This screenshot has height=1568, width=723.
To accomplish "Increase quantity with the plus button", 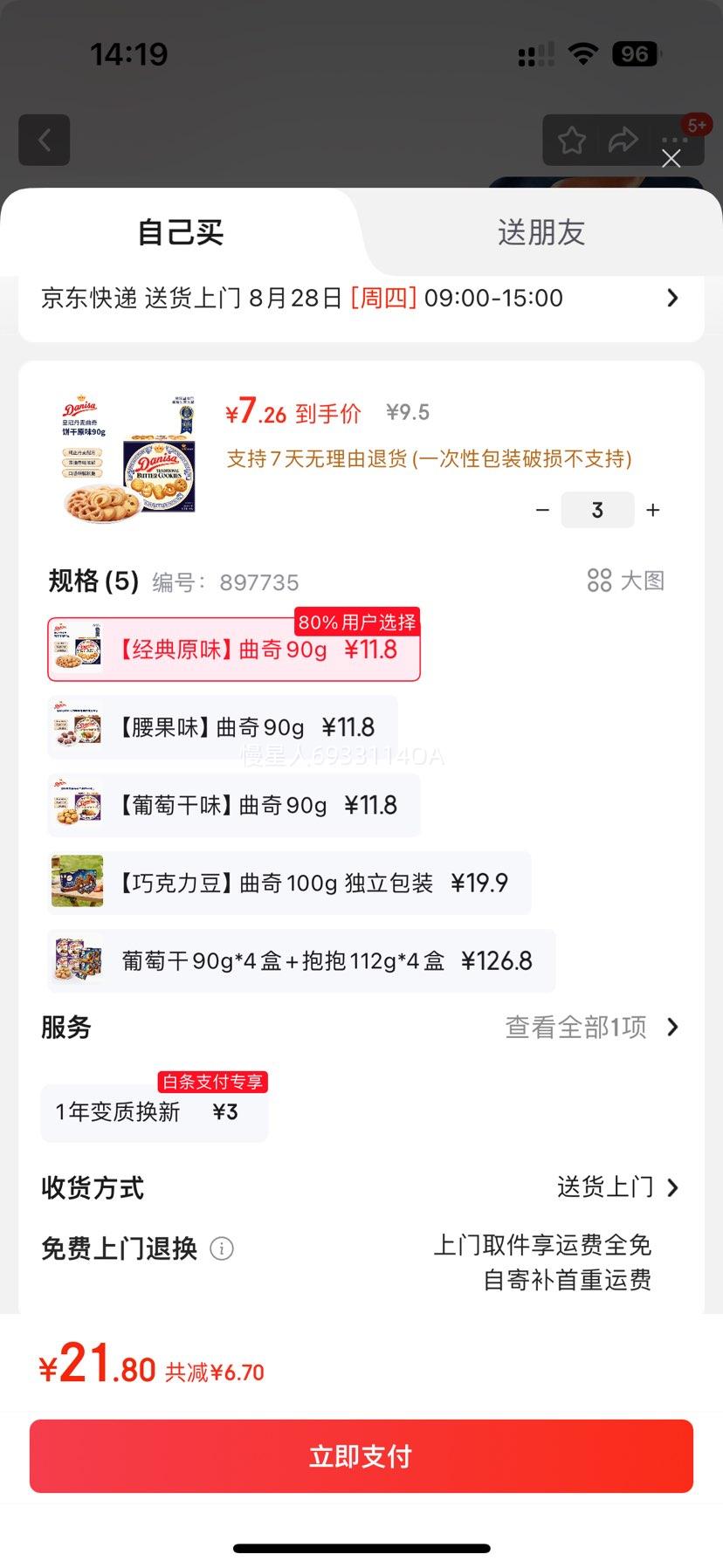I will click(x=652, y=509).
